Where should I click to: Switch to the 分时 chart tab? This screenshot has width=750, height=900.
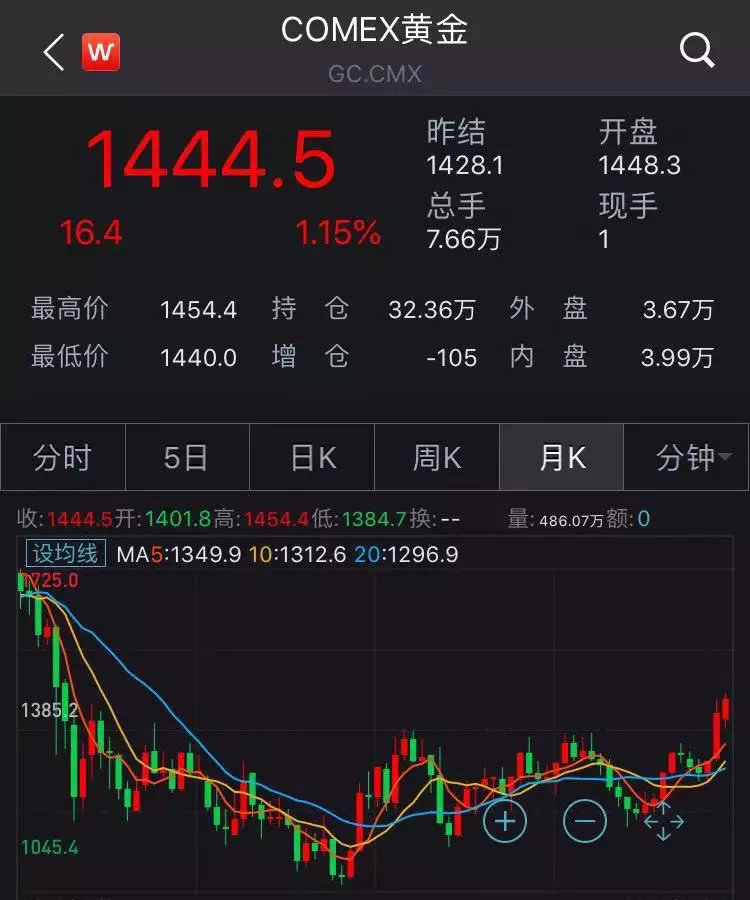(63, 458)
